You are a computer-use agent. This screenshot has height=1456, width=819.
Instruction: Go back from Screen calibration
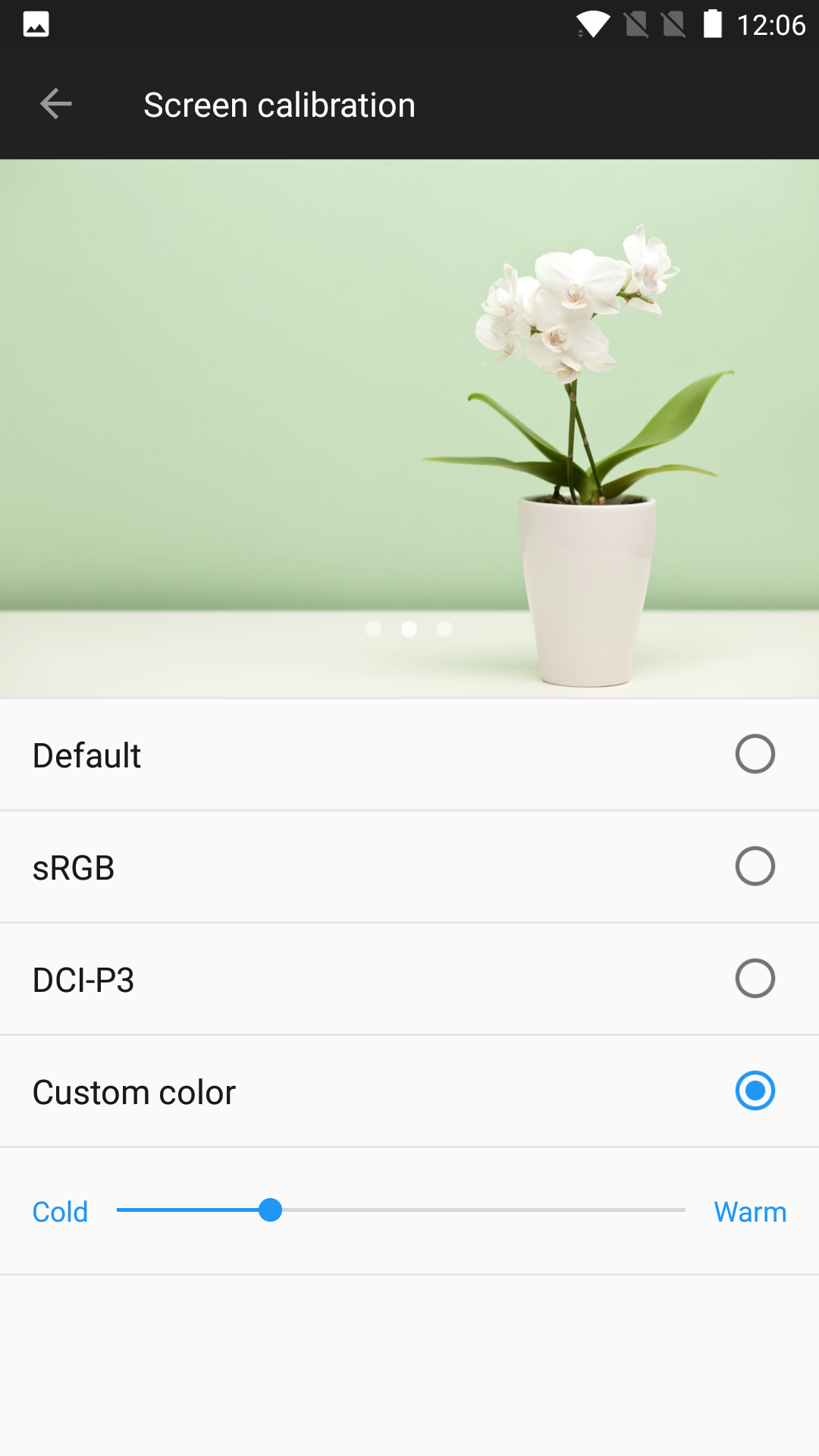(x=55, y=104)
